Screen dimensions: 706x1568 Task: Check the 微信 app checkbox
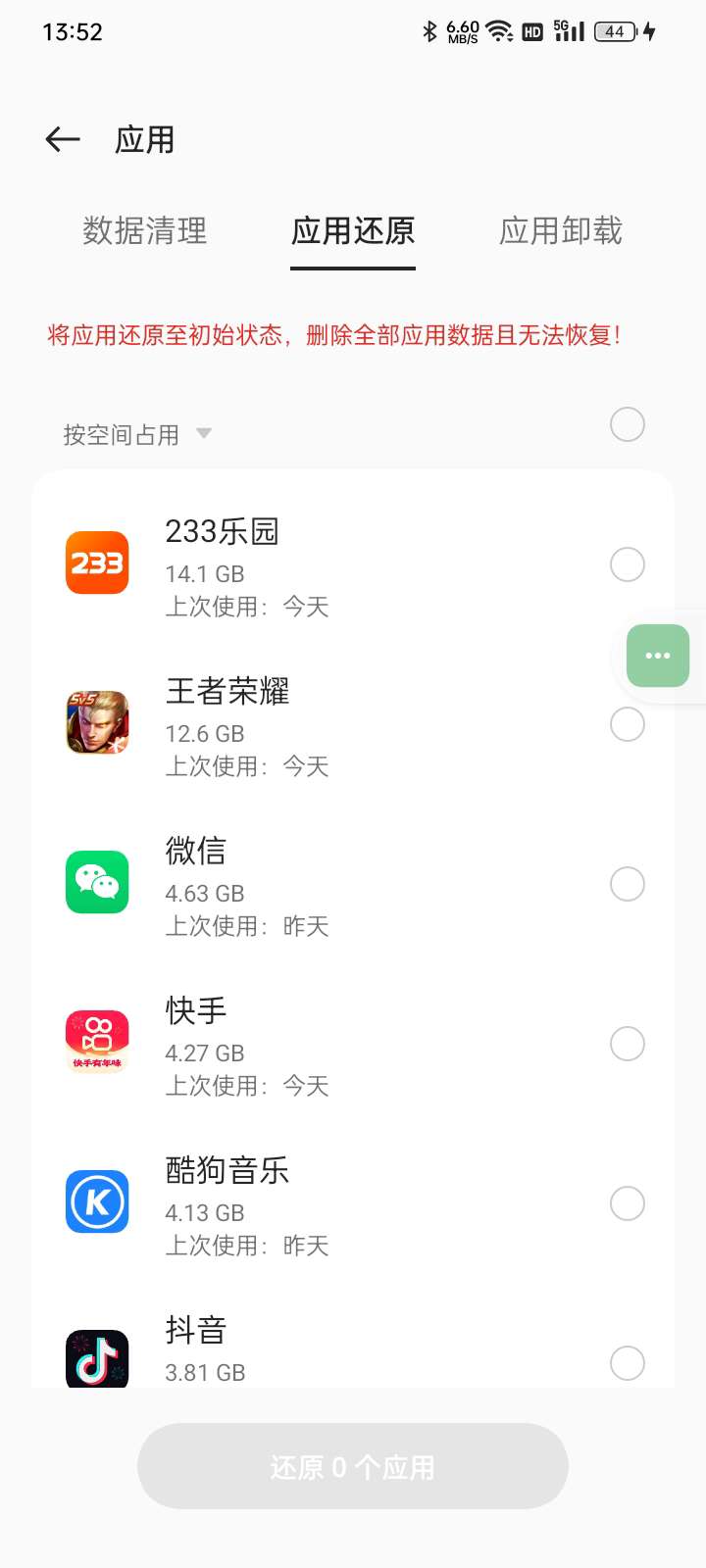click(x=628, y=884)
